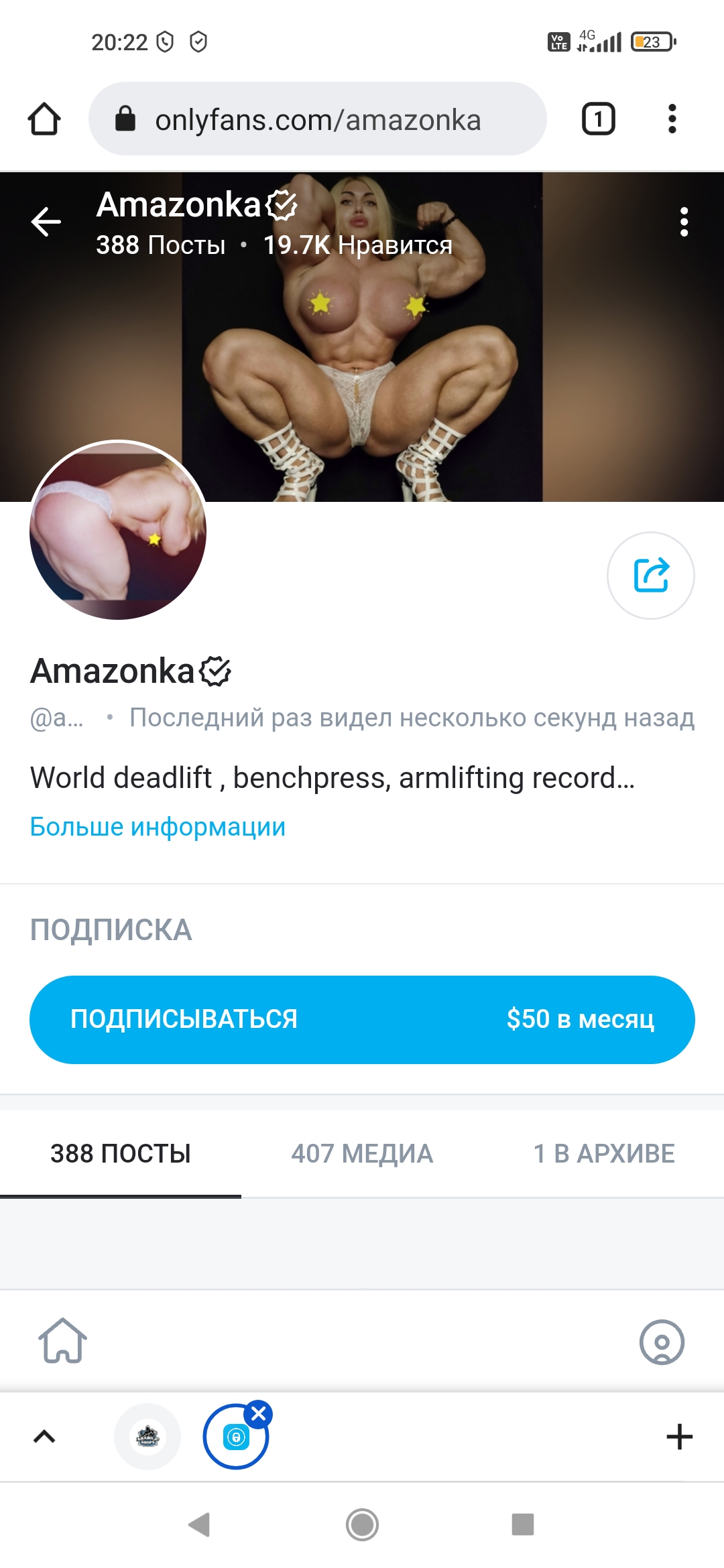
Task: Open the profile options three-dot menu
Action: 683,221
